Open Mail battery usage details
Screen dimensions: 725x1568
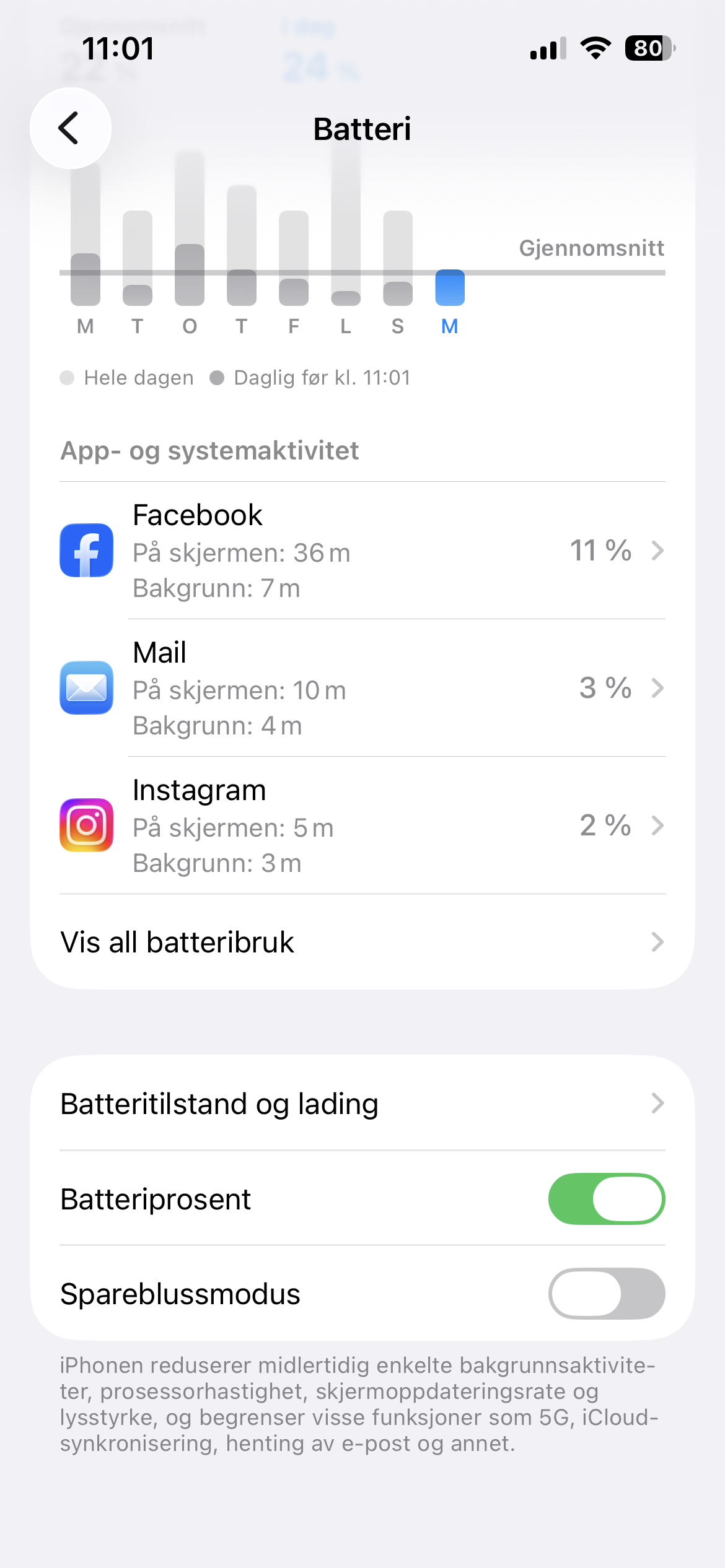pyautogui.click(x=362, y=688)
